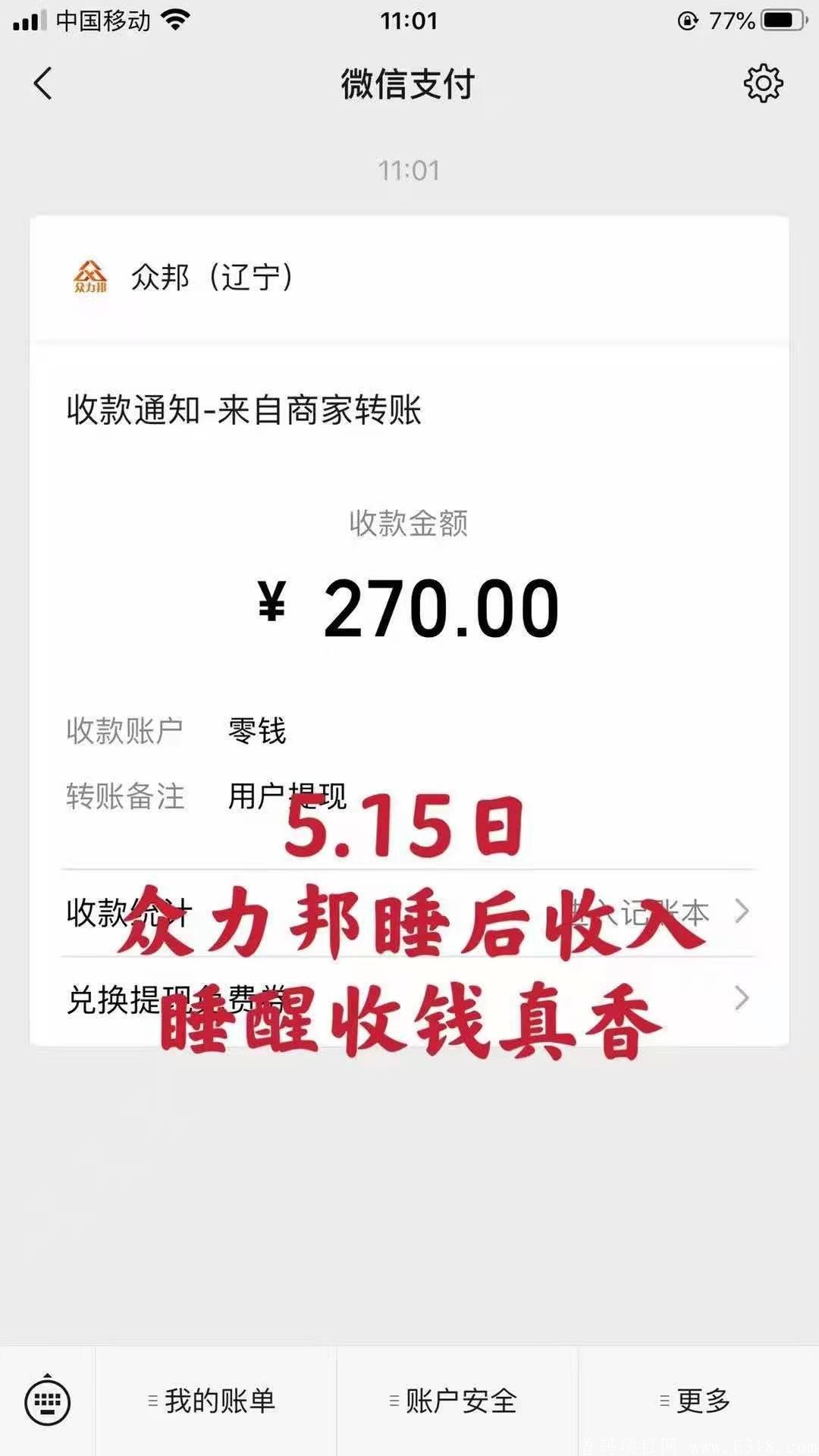Open 我的账单 menu

[216, 1401]
